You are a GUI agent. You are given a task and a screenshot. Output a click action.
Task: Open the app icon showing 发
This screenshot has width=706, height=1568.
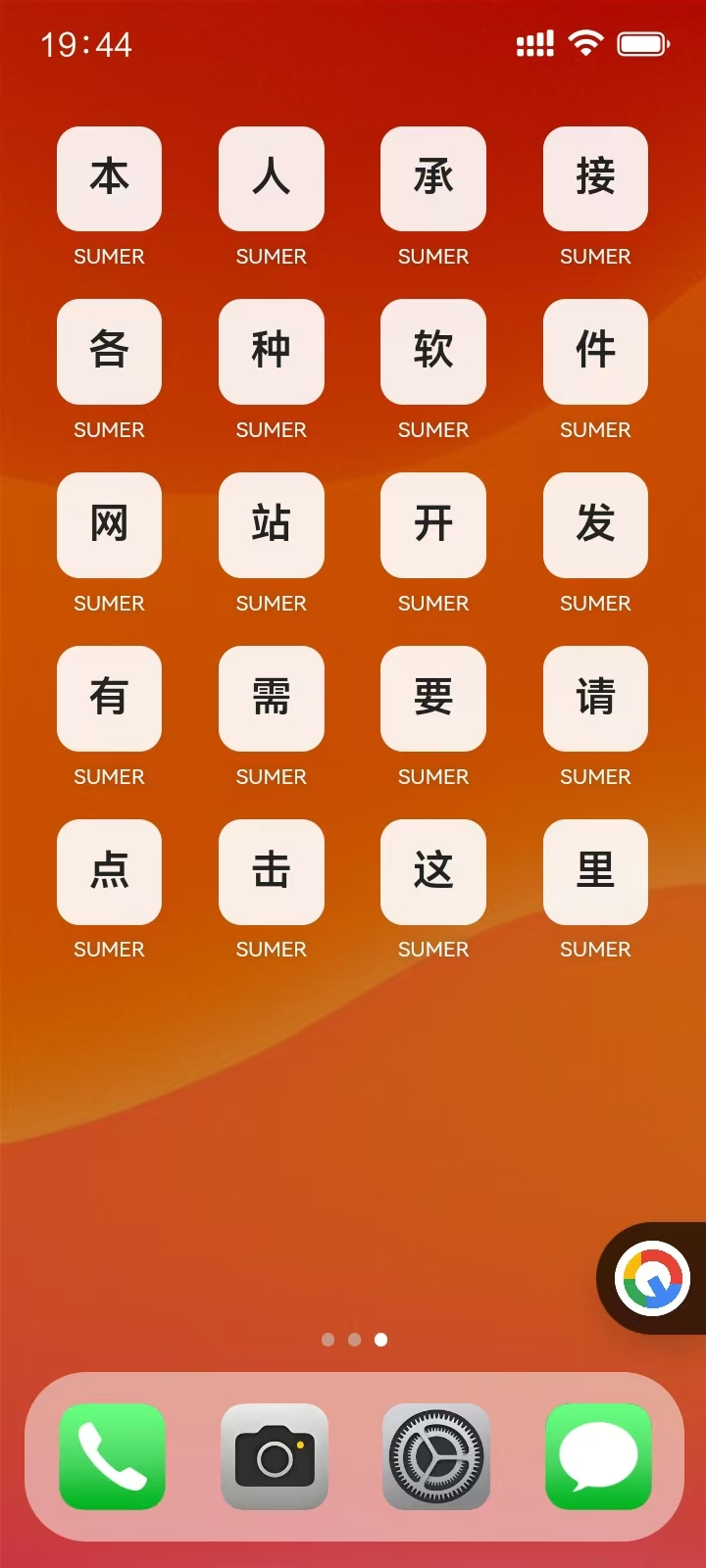[x=595, y=524]
